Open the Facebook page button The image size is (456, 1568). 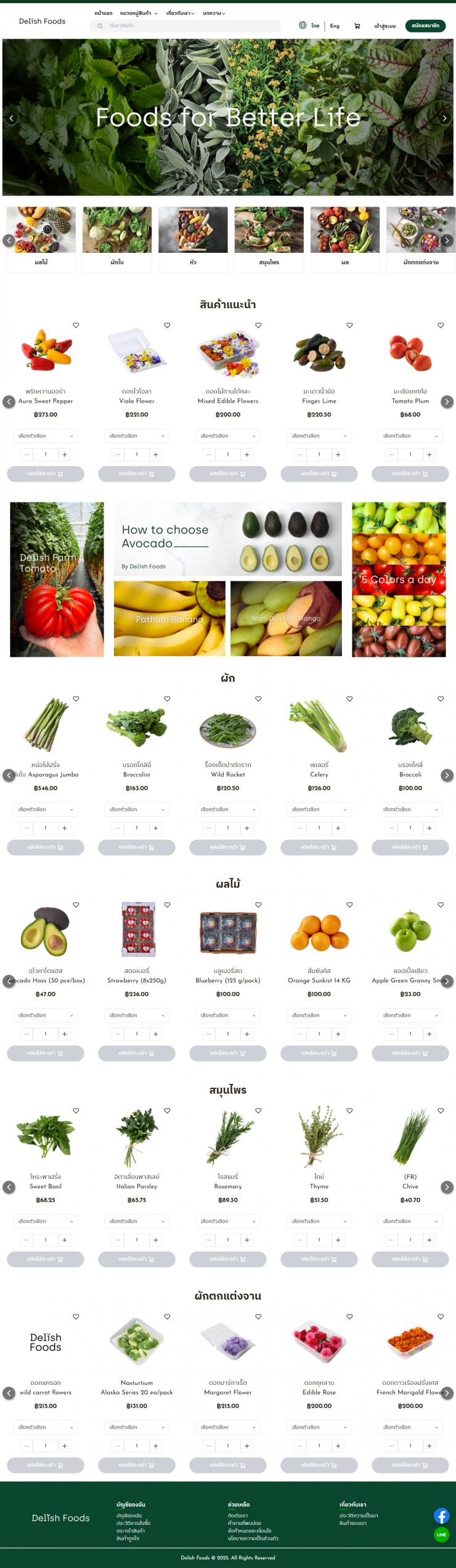[x=441, y=1516]
